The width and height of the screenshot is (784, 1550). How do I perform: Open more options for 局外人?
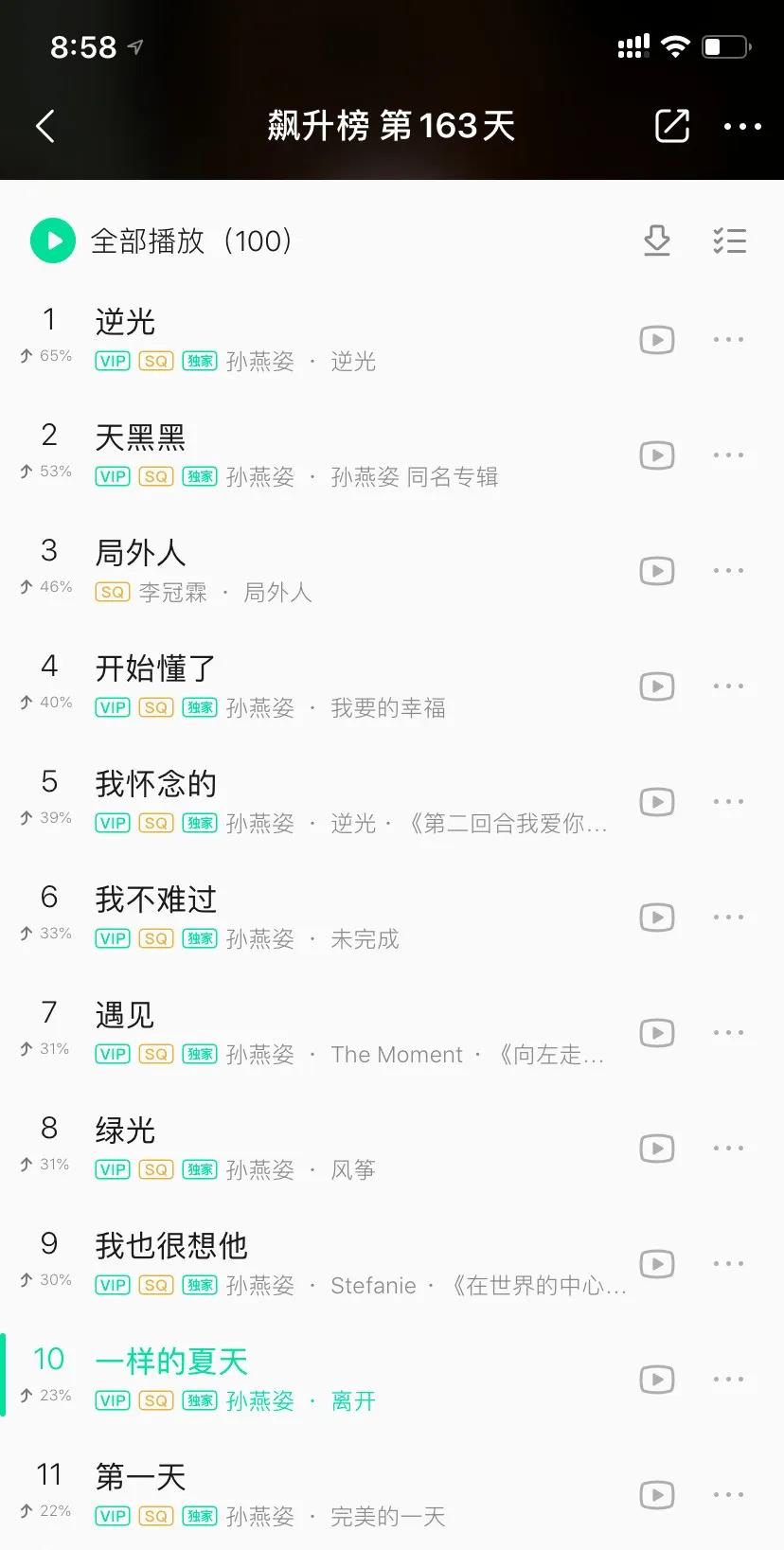pyautogui.click(x=728, y=571)
